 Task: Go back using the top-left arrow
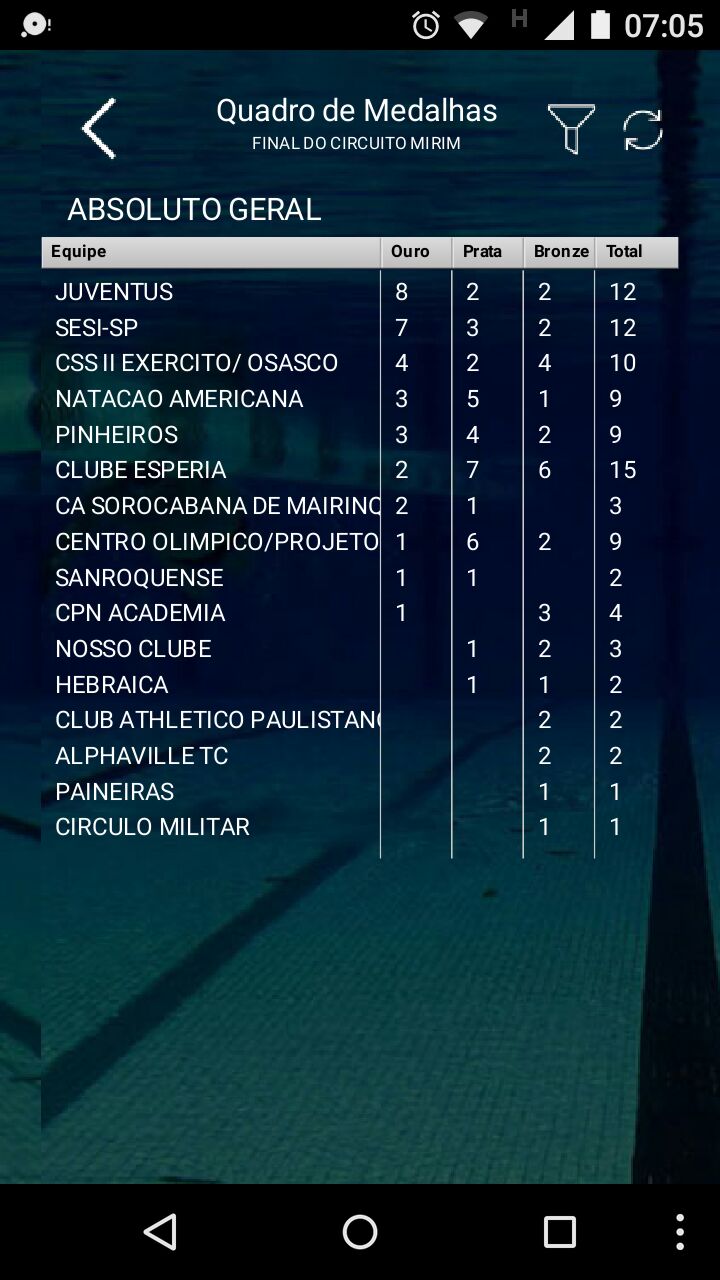(x=99, y=128)
